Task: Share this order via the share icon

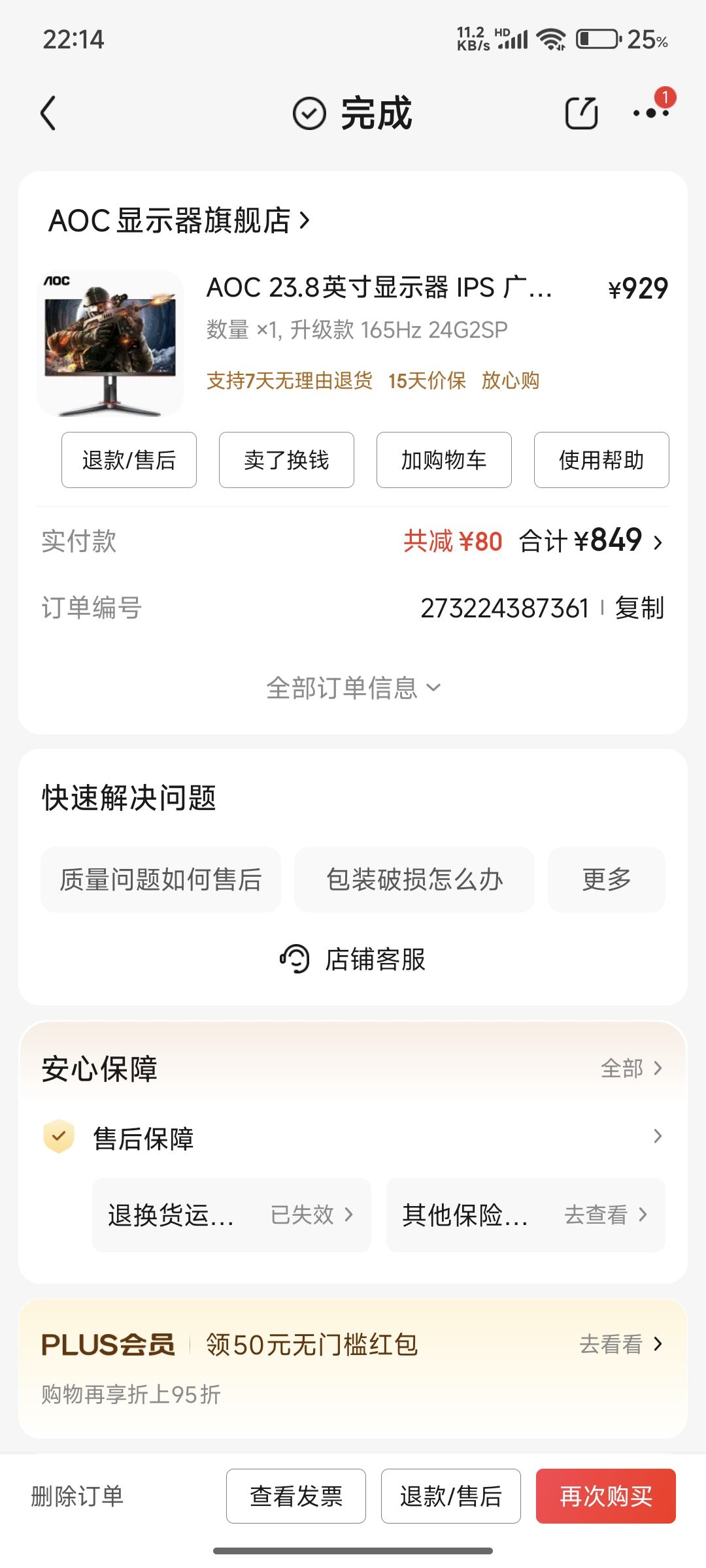Action: coord(581,113)
